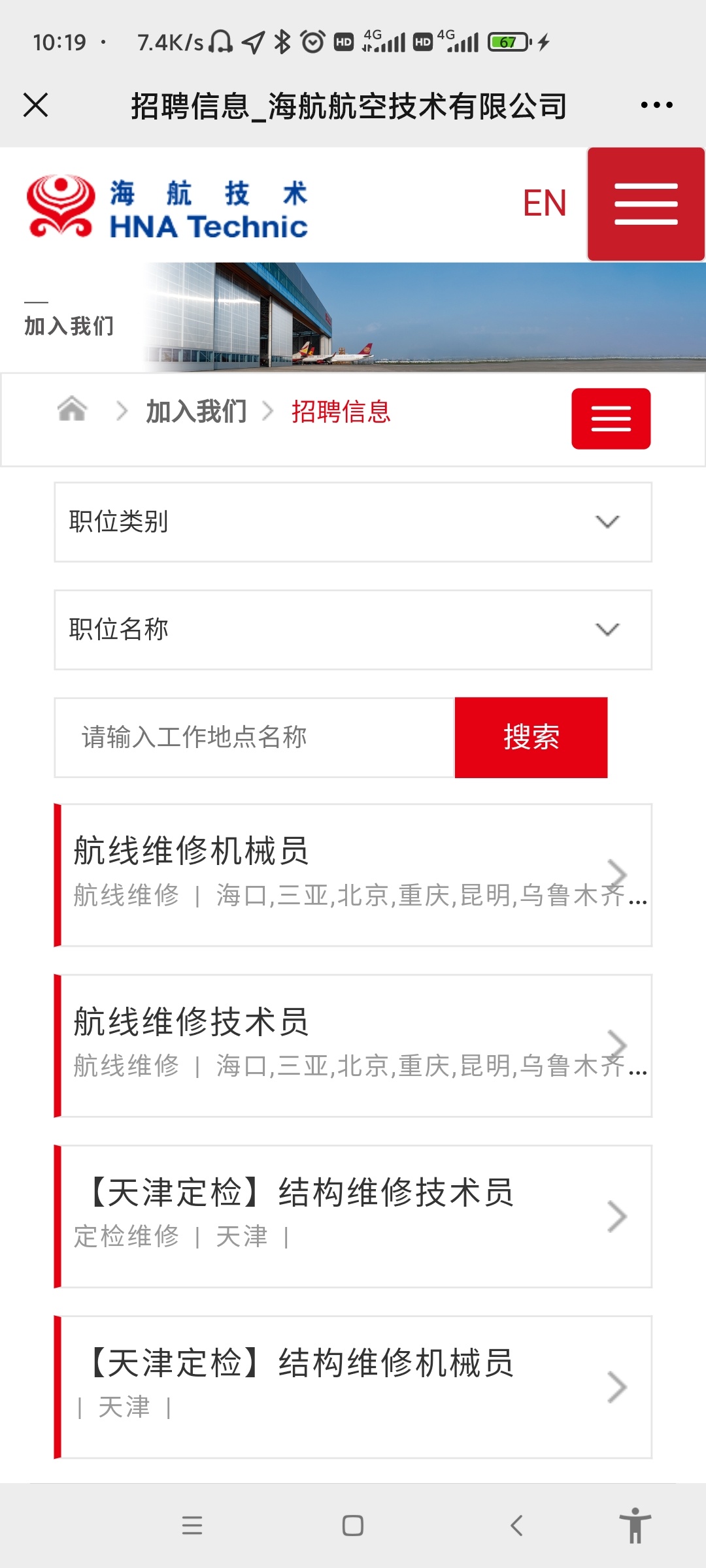This screenshot has width=706, height=1568.
Task: Go to the home page via house icon
Action: (x=72, y=410)
